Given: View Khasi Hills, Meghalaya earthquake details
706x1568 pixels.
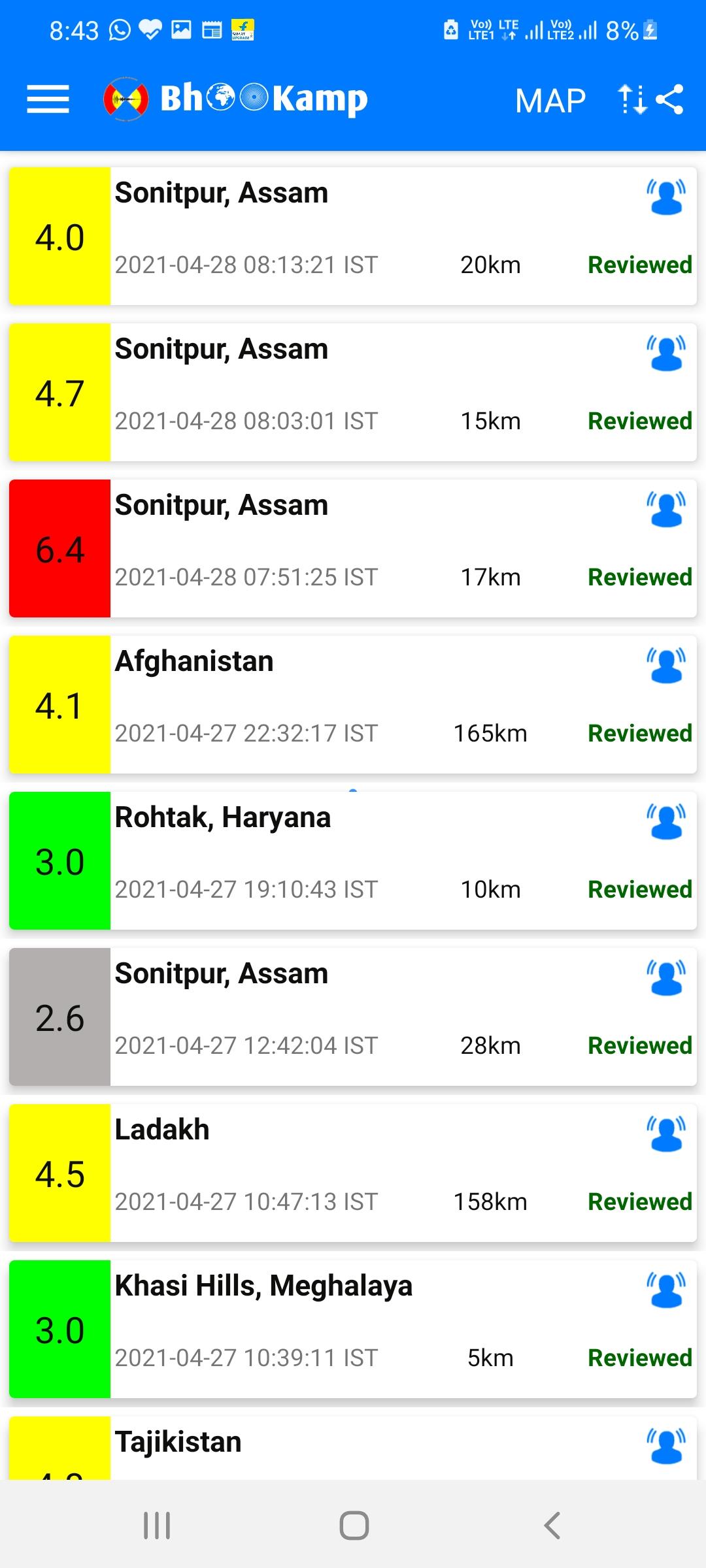Looking at the screenshot, I should (x=353, y=1330).
